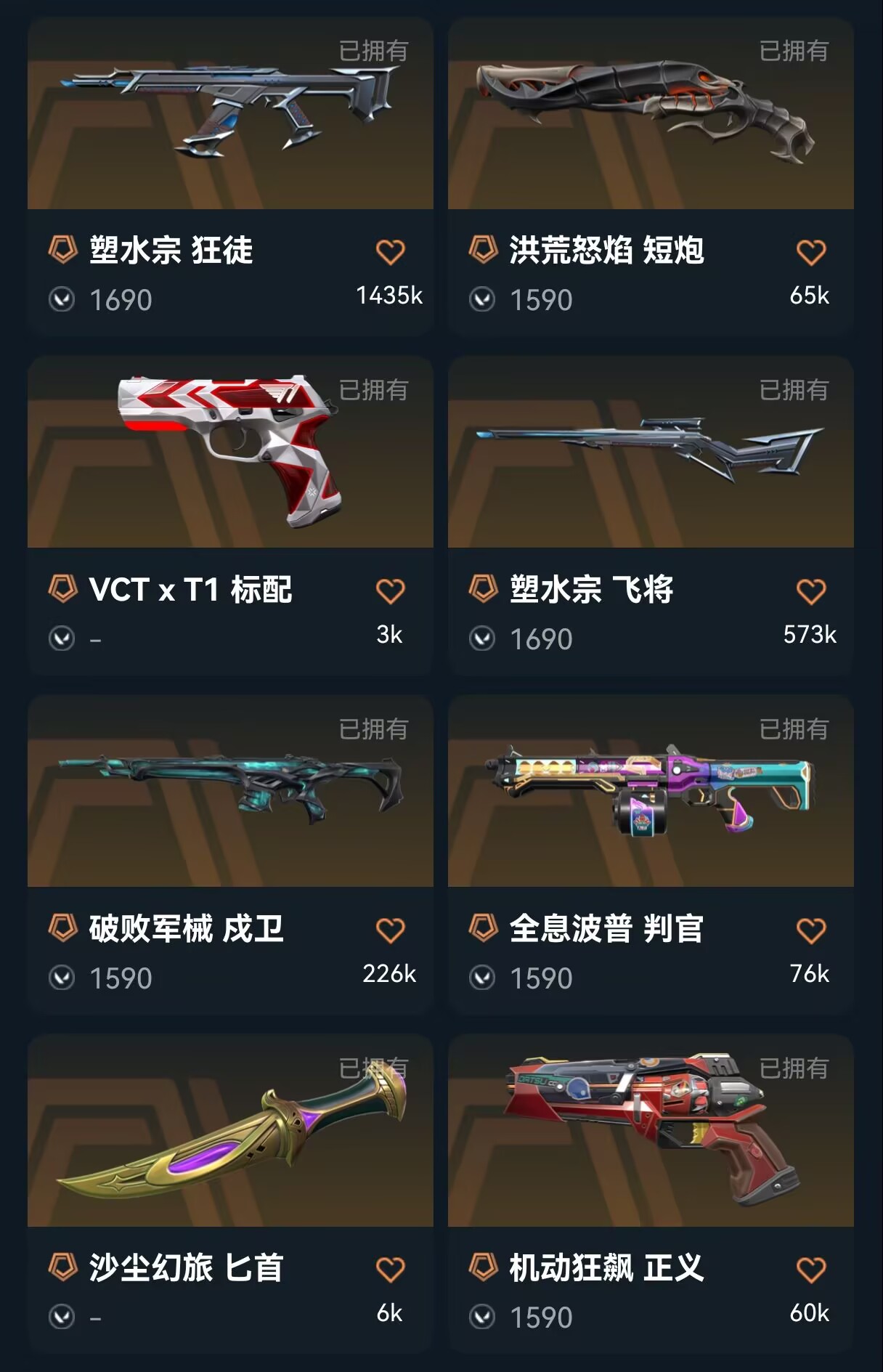The height and width of the screenshot is (1372, 883).
Task: Like the 机动狂飙 正义 skin heart
Action: point(810,1270)
